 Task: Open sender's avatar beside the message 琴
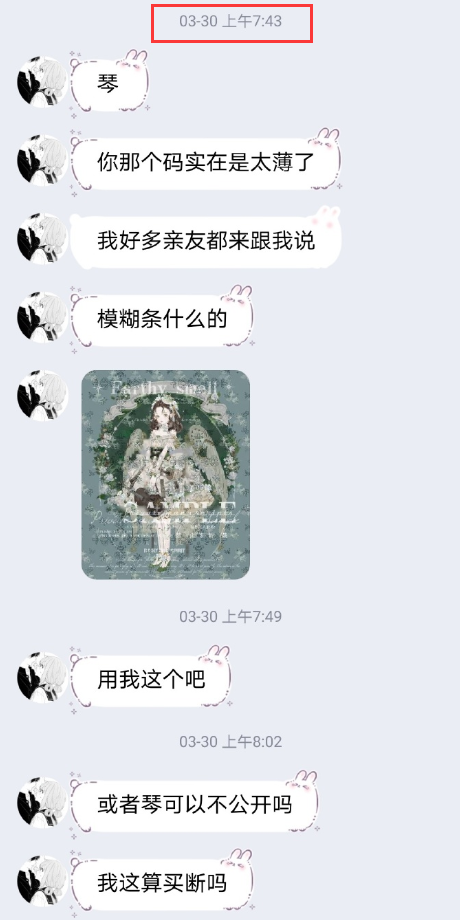click(42, 82)
